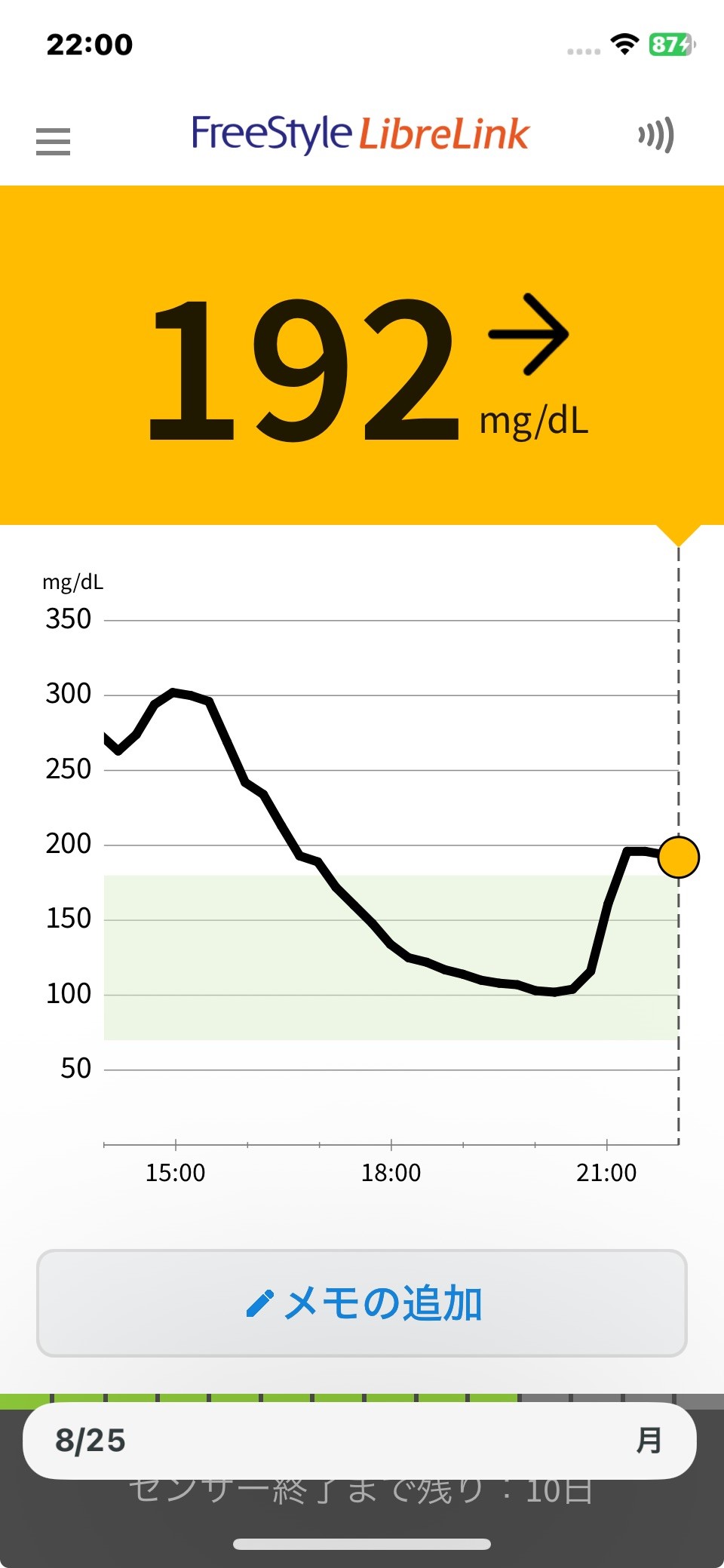Tap the メモの追加 button
This screenshot has height=1568, width=724.
pyautogui.click(x=362, y=1303)
